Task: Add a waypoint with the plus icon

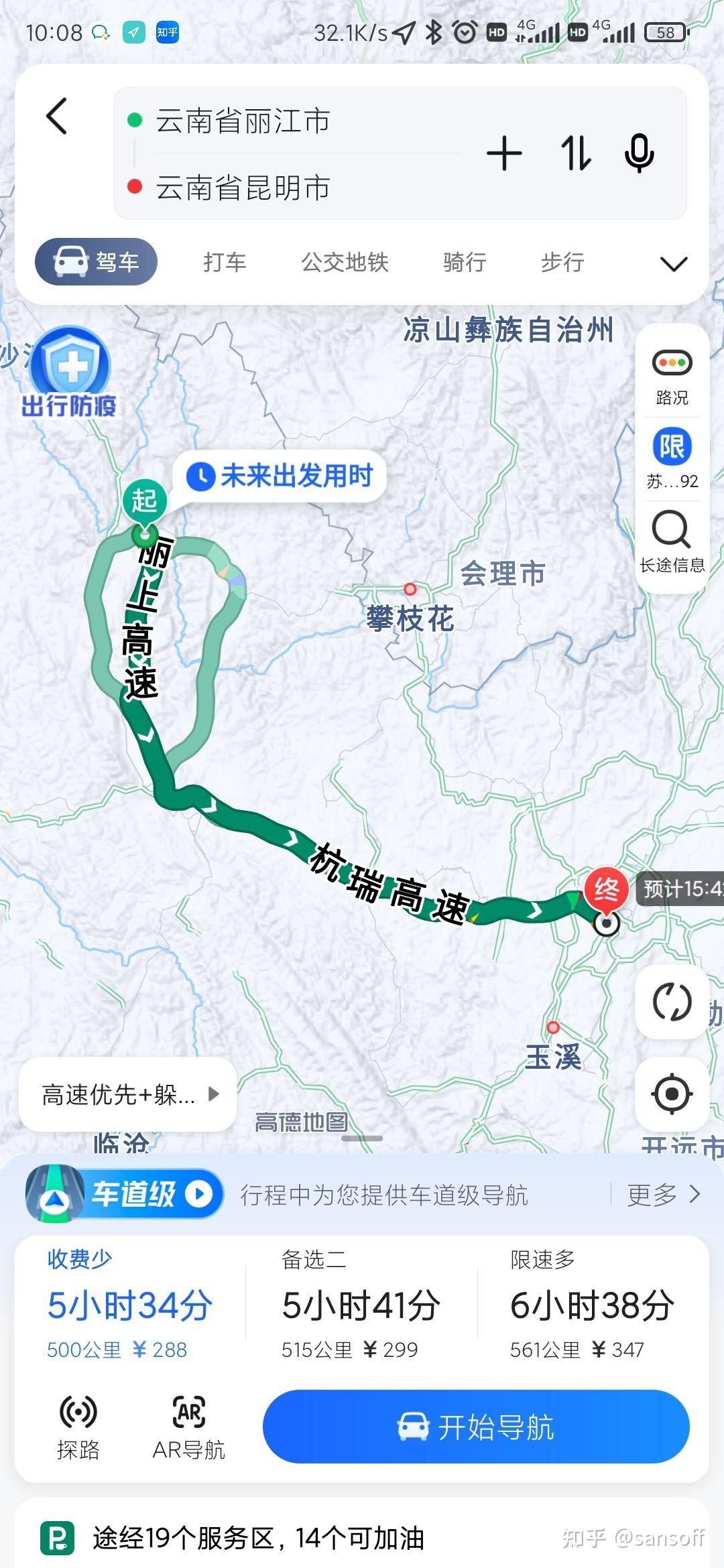Action: coord(504,153)
